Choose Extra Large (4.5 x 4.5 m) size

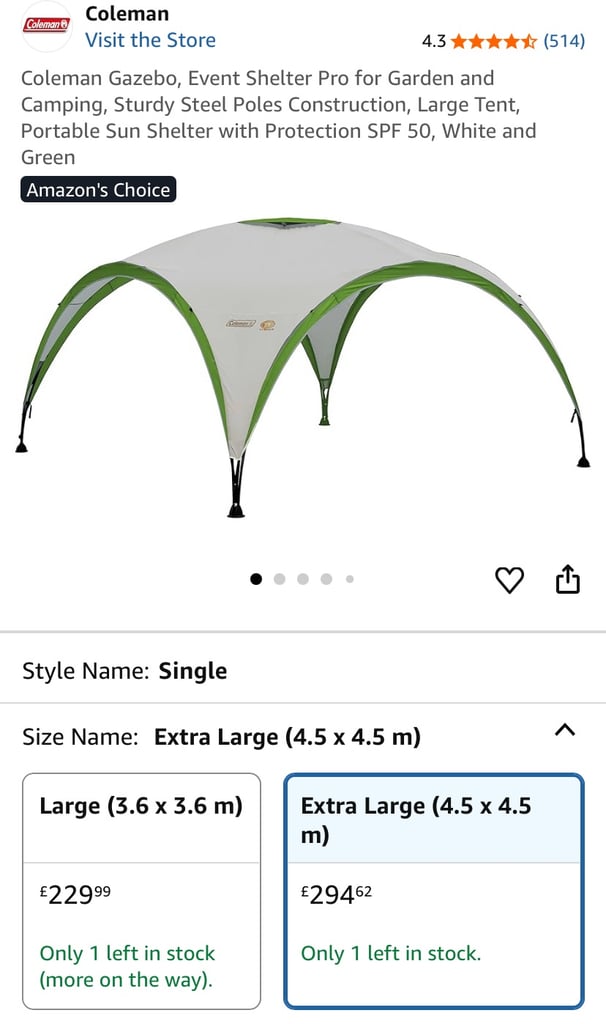click(434, 890)
